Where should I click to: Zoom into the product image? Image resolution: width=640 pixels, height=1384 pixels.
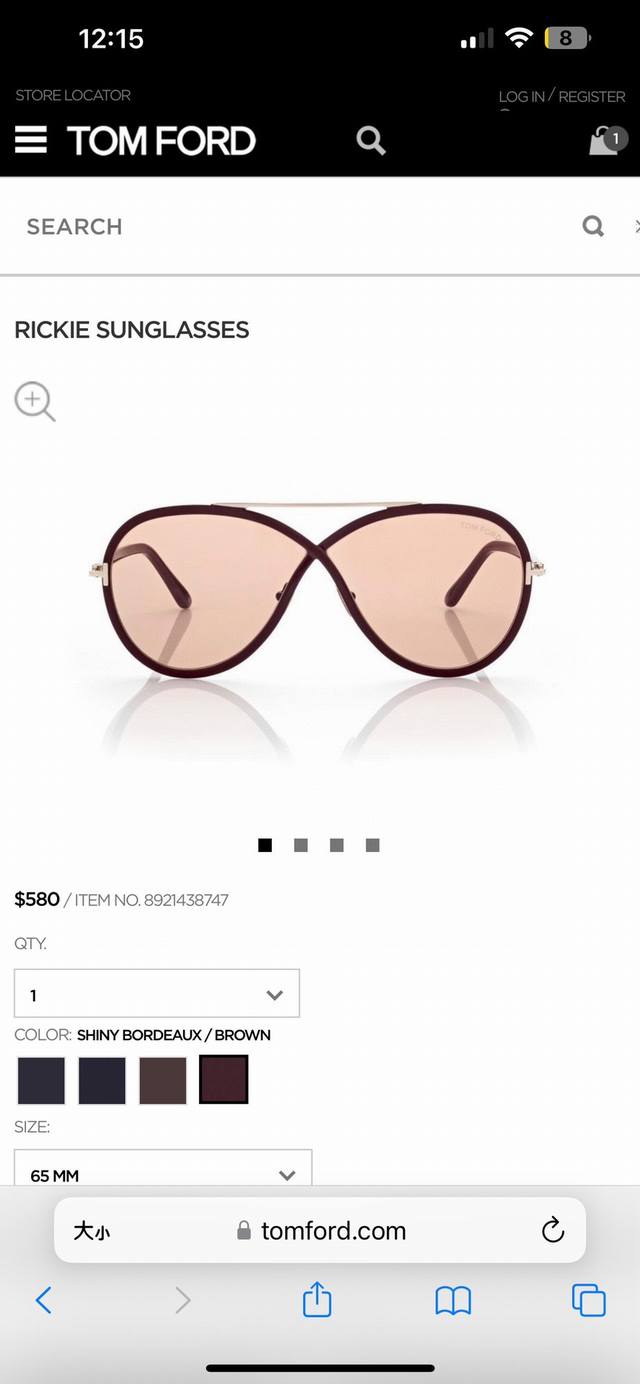[35, 401]
